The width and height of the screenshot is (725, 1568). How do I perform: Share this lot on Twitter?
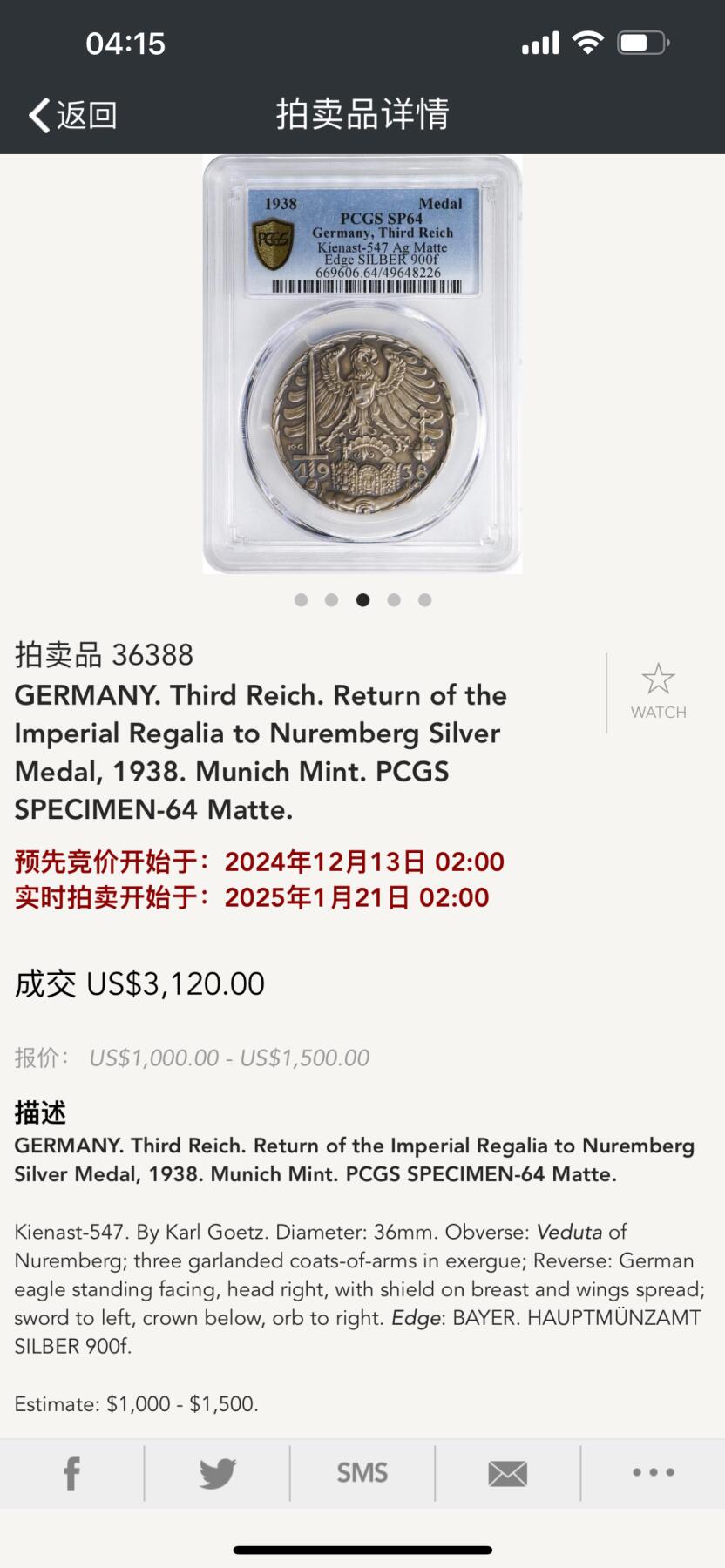(x=217, y=1473)
